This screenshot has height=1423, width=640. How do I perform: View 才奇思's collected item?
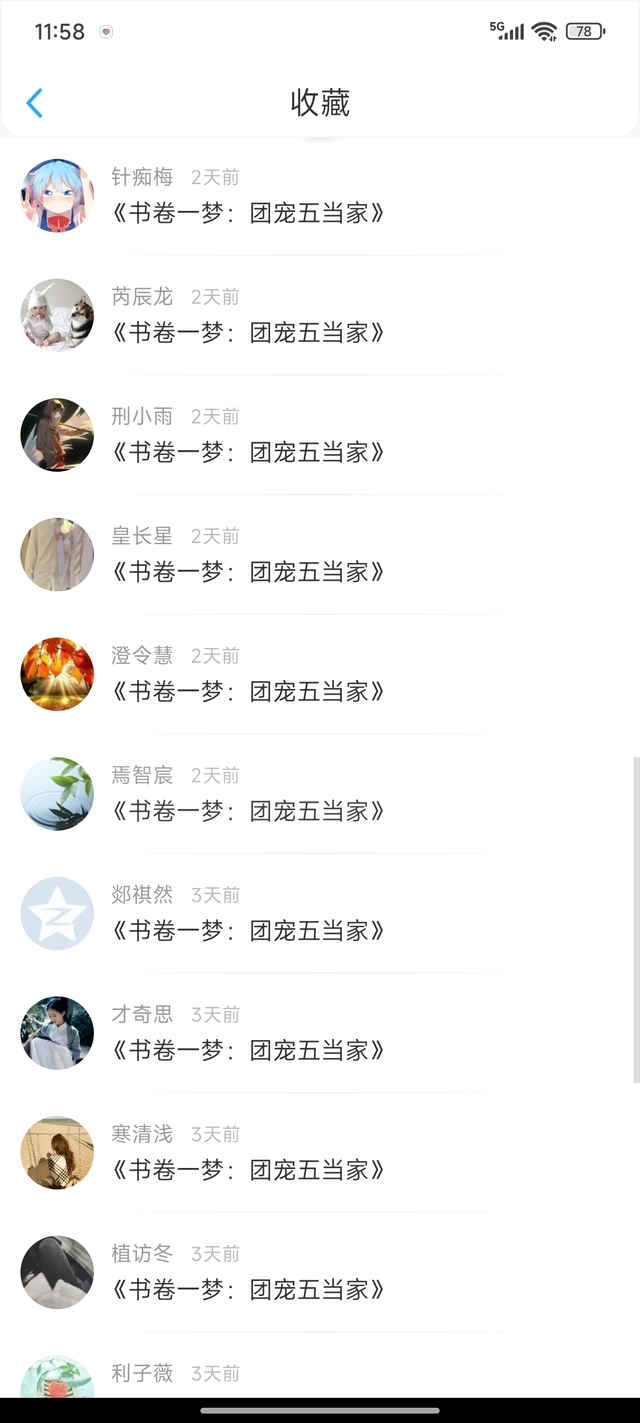[248, 1050]
